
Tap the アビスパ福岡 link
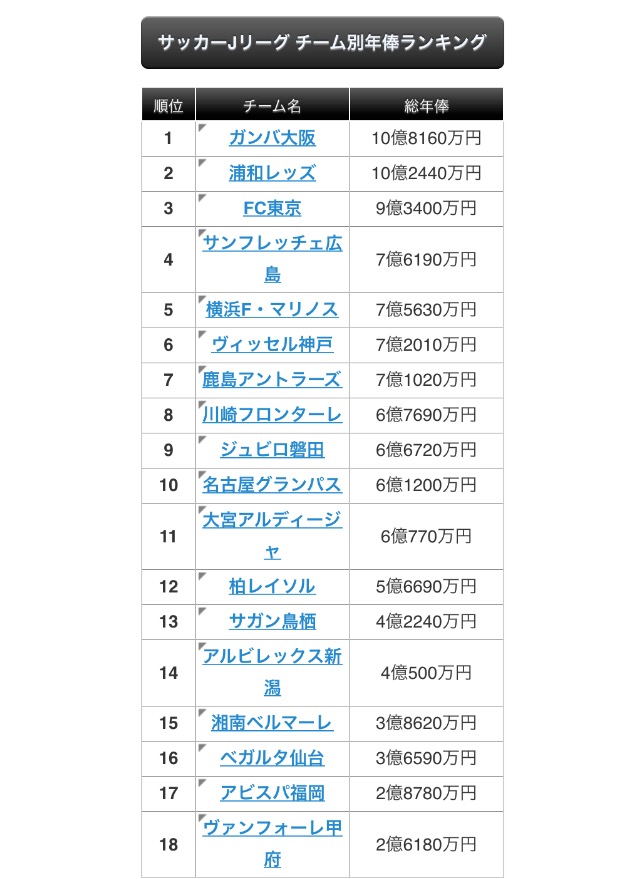pos(272,793)
